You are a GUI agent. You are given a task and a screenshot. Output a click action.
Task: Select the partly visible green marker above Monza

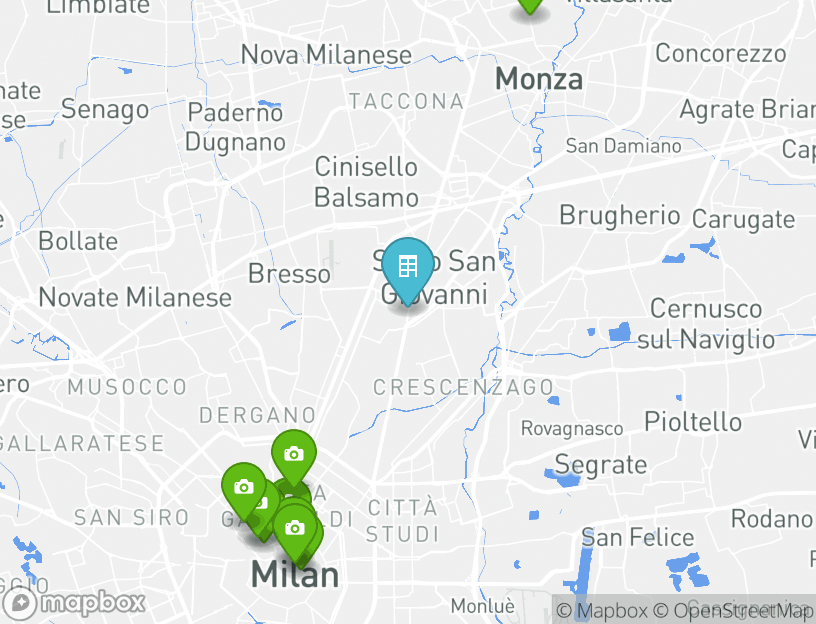coord(530,5)
